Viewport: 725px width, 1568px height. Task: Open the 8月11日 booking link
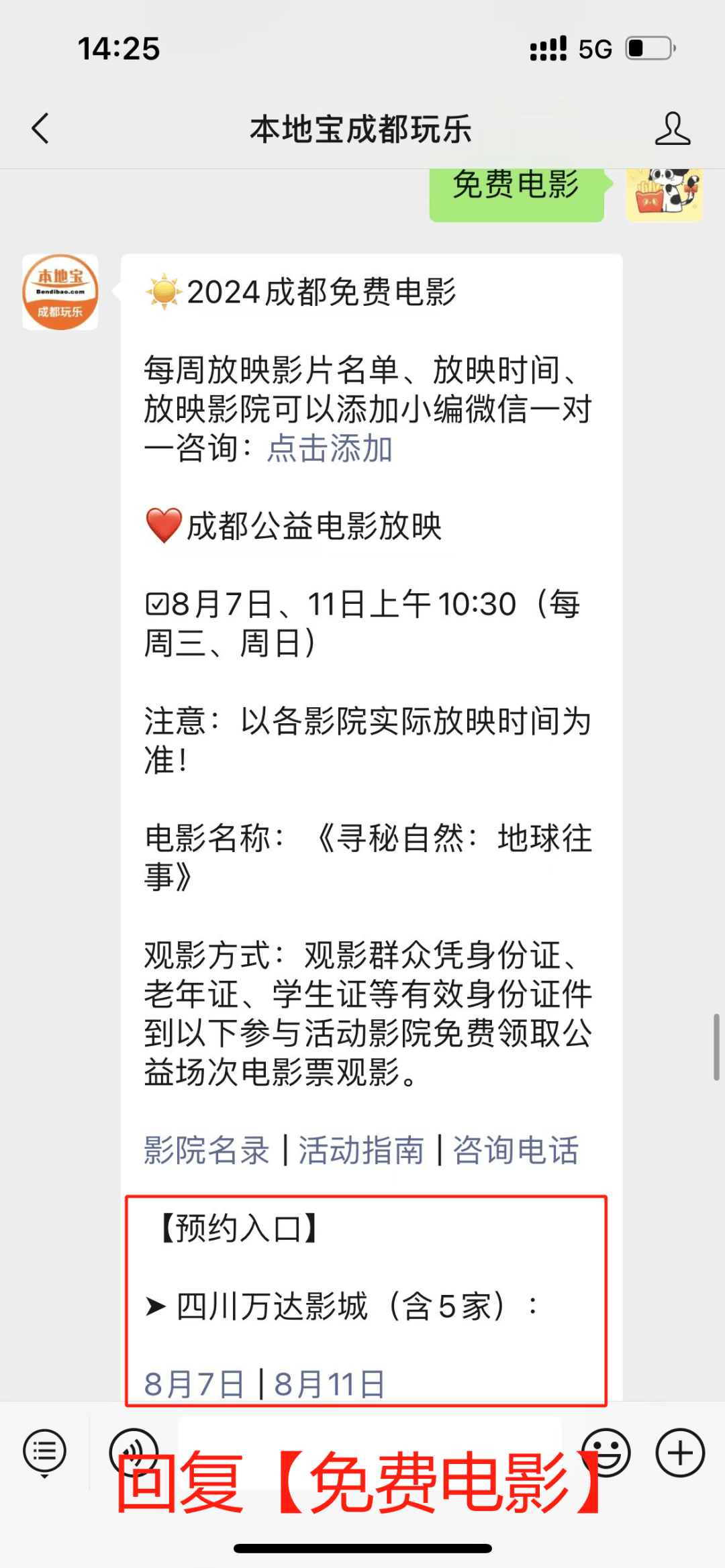(329, 1384)
